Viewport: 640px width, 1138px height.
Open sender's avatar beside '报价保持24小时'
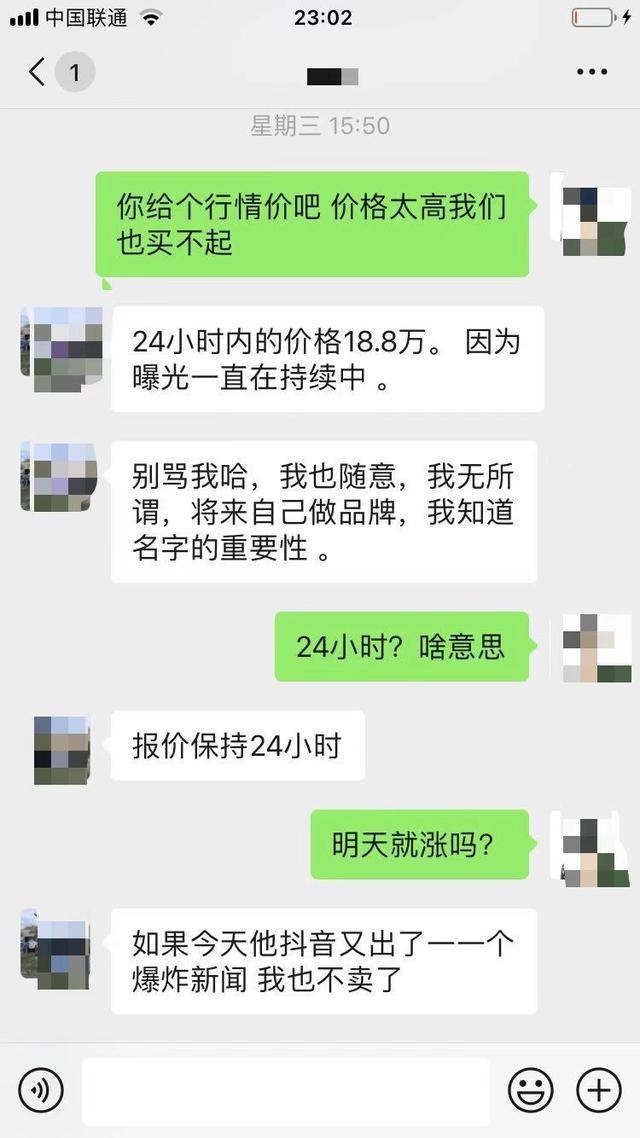tap(62, 750)
